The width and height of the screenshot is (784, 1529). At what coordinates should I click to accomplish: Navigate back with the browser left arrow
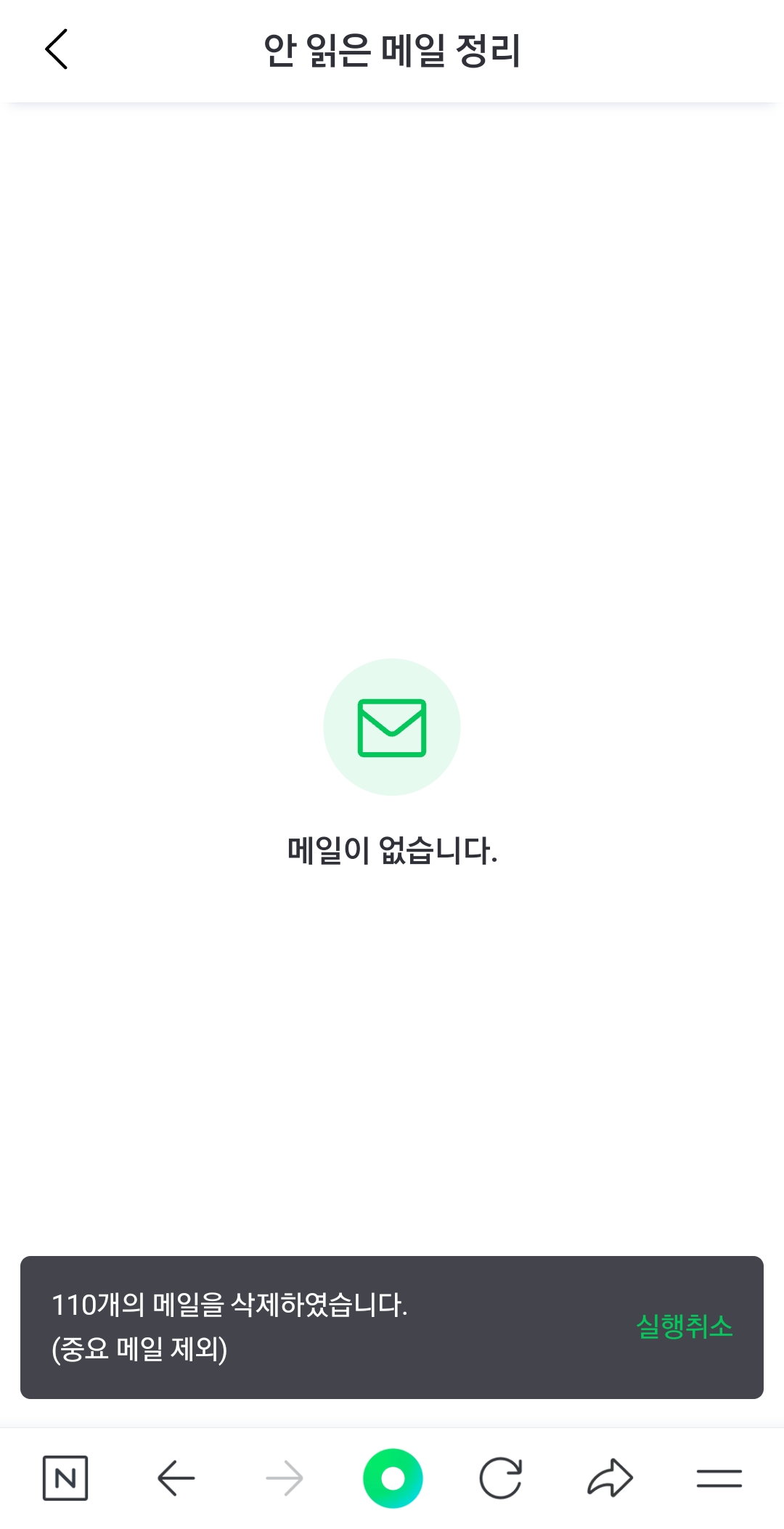176,1478
